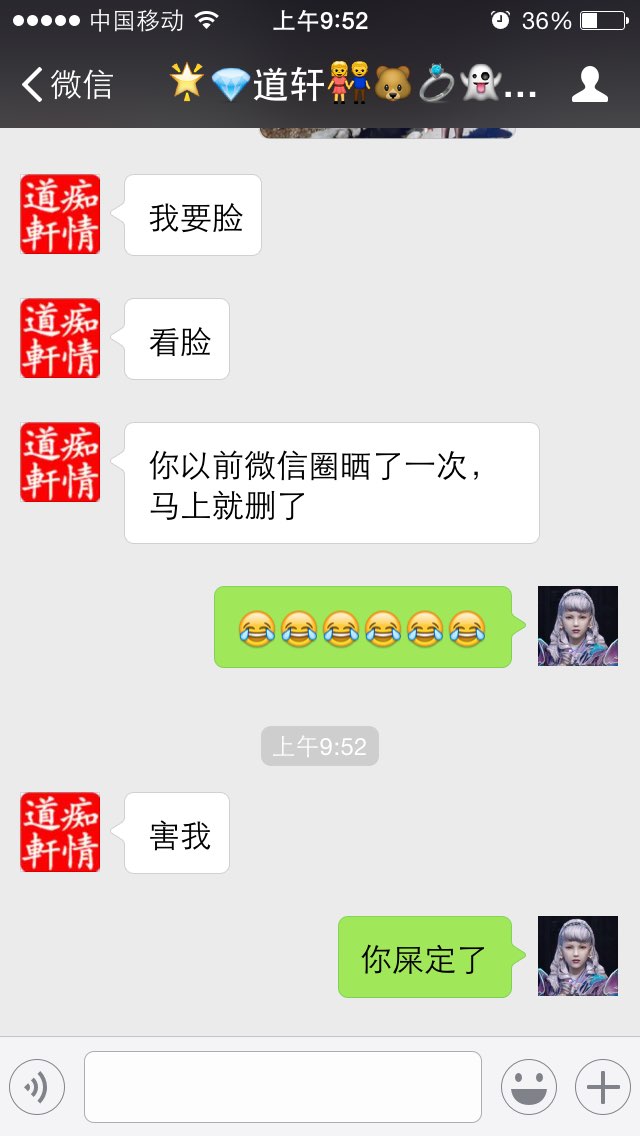
Task: Tap the red avatar beside 我要脸
Action: tap(60, 214)
